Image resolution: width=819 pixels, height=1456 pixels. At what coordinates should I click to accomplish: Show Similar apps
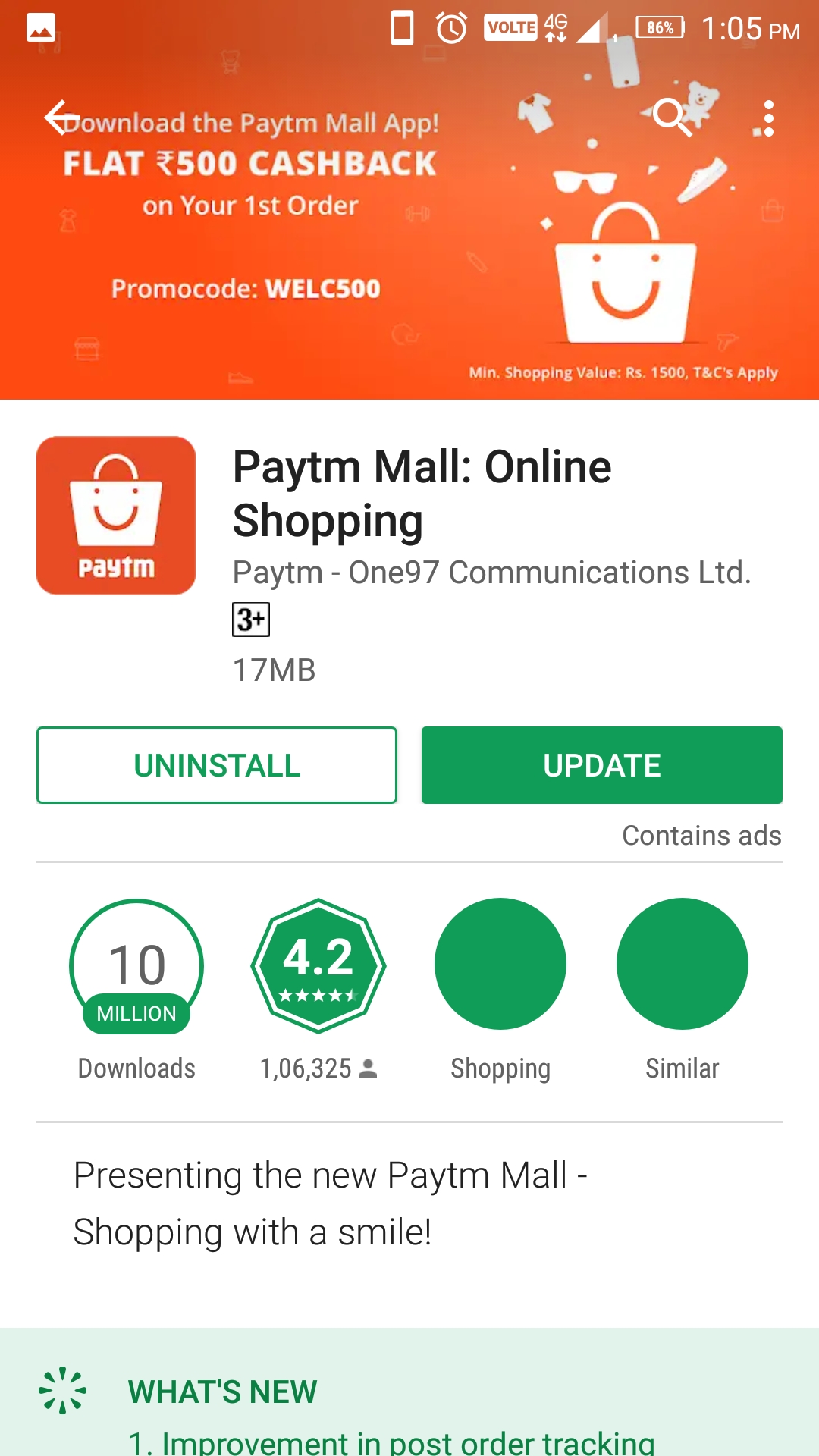[682, 965]
